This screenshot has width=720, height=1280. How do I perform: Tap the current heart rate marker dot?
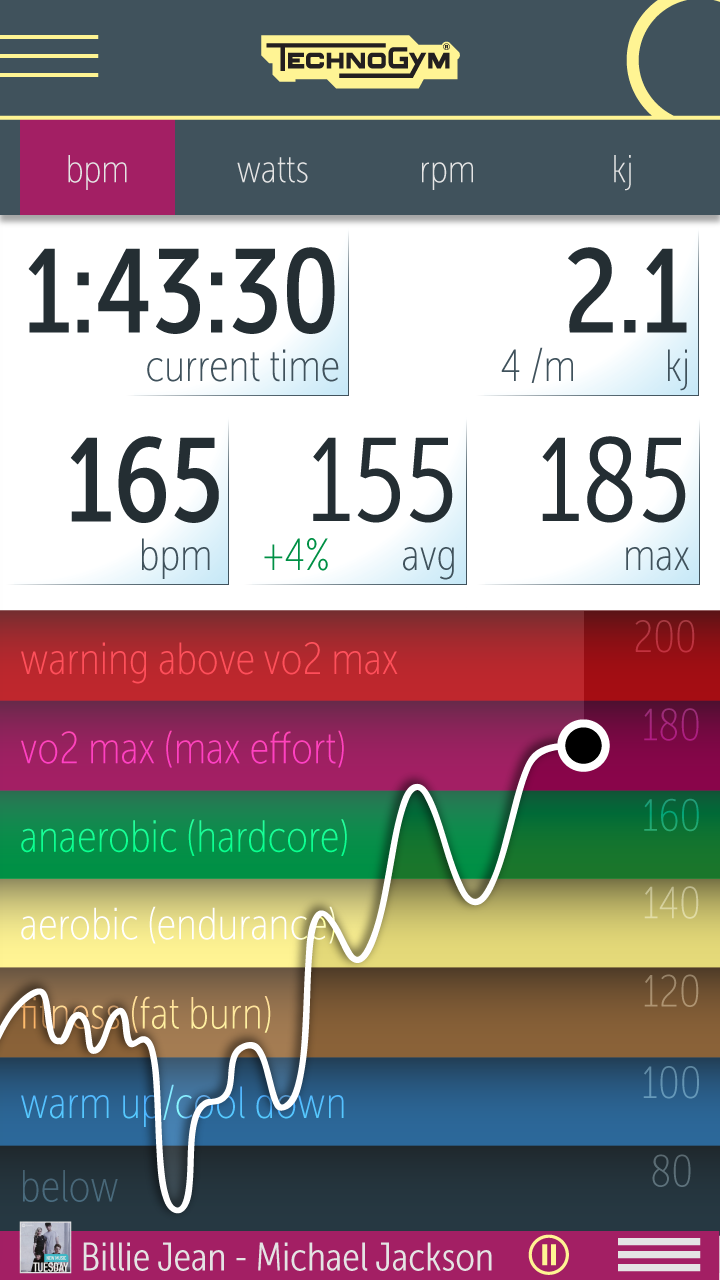coord(583,745)
